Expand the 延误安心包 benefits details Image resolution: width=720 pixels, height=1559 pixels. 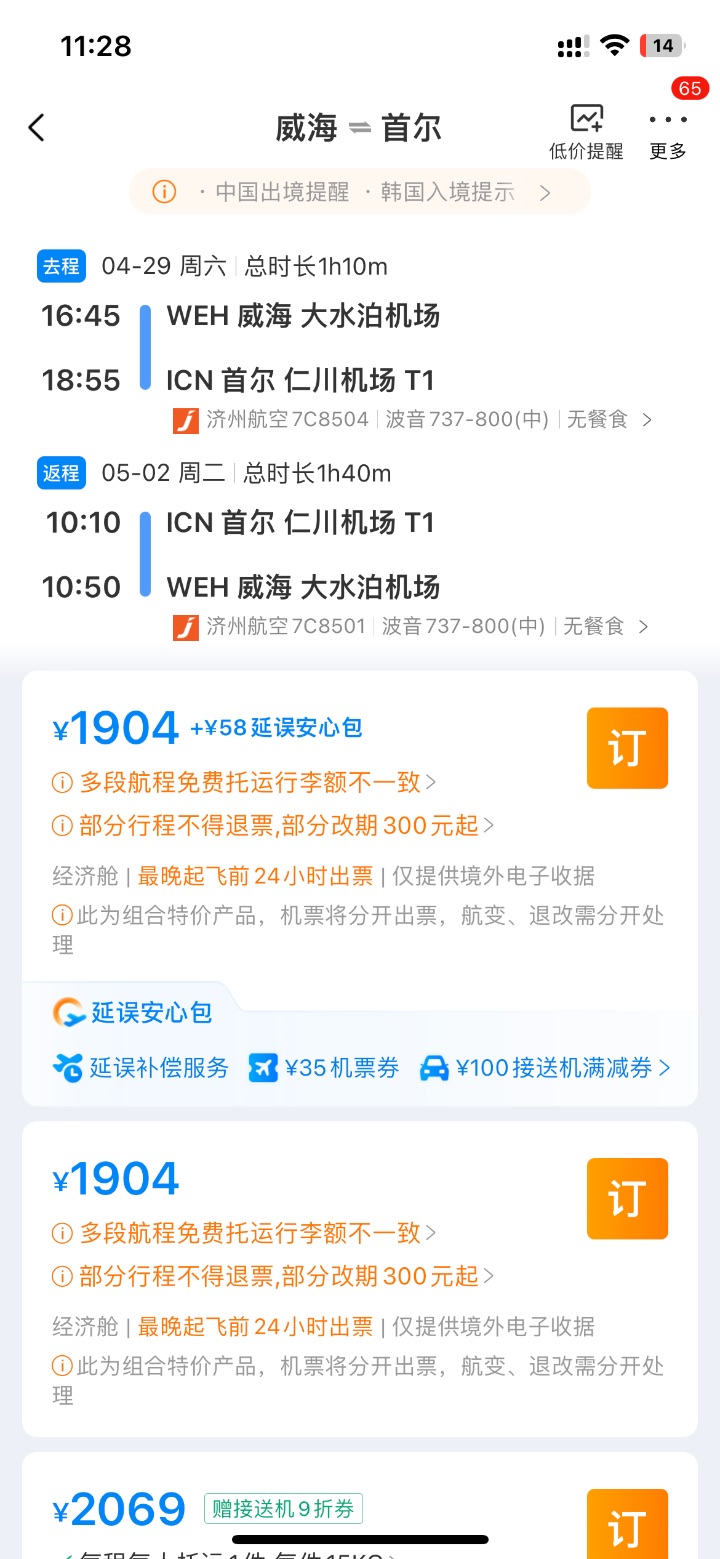(x=360, y=1068)
